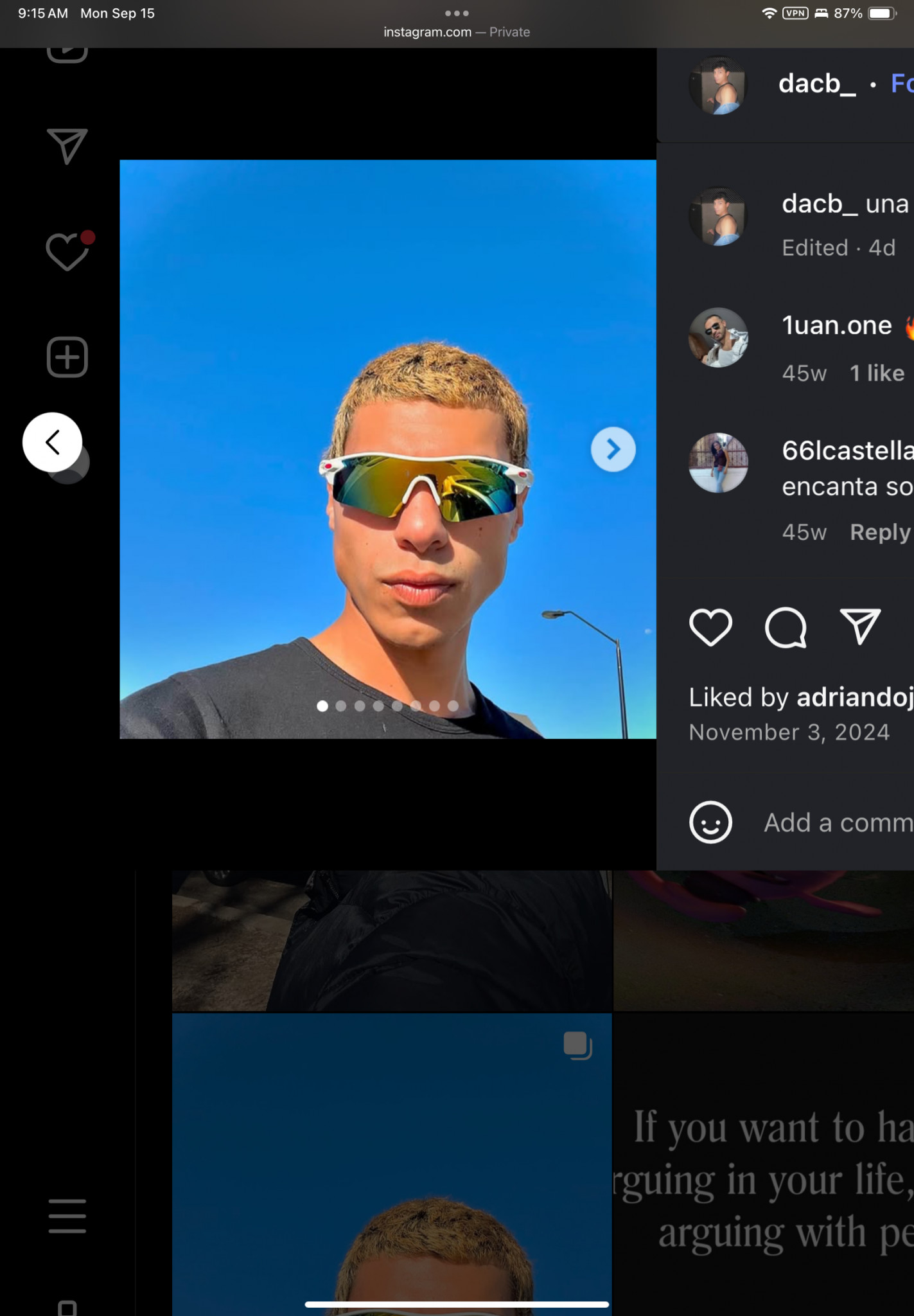Go to the previous post arrow
Screen dimensions: 914x1316
pyautogui.click(x=52, y=442)
